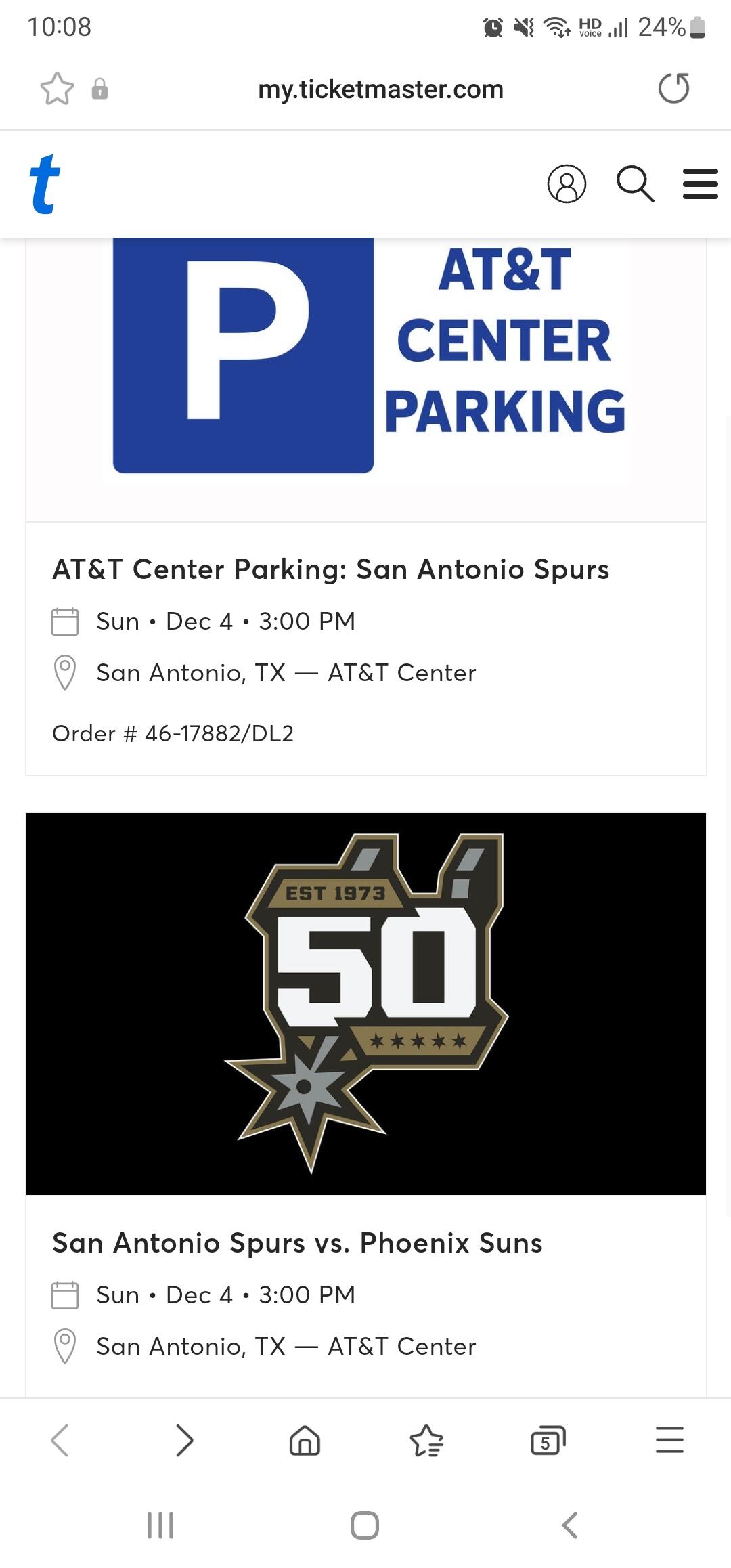This screenshot has width=731, height=1568.
Task: Return to the phone home screen
Action: [x=365, y=1525]
